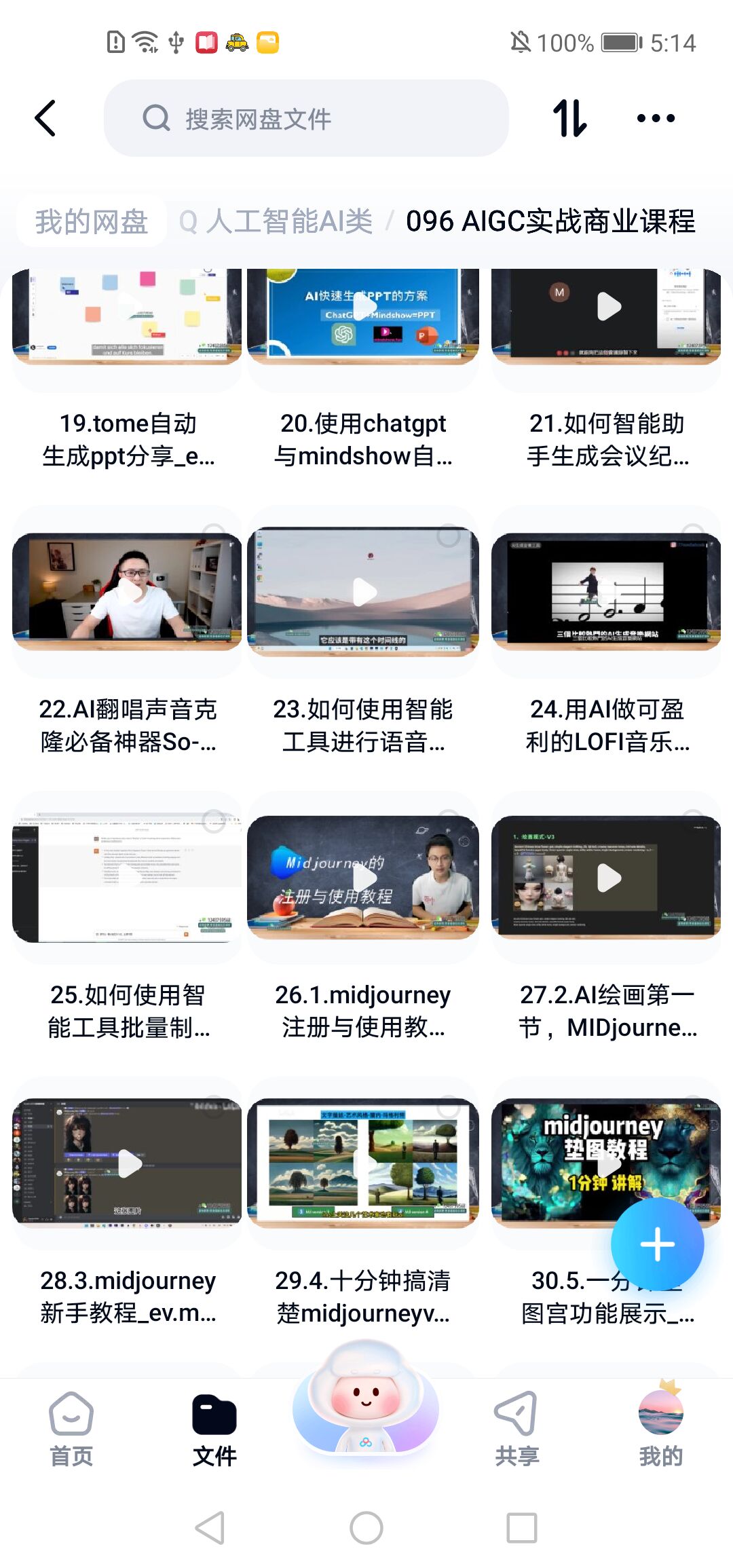The height and width of the screenshot is (1568, 733).
Task: Open video 28.3.midjourney新手教程
Action: point(128,1163)
